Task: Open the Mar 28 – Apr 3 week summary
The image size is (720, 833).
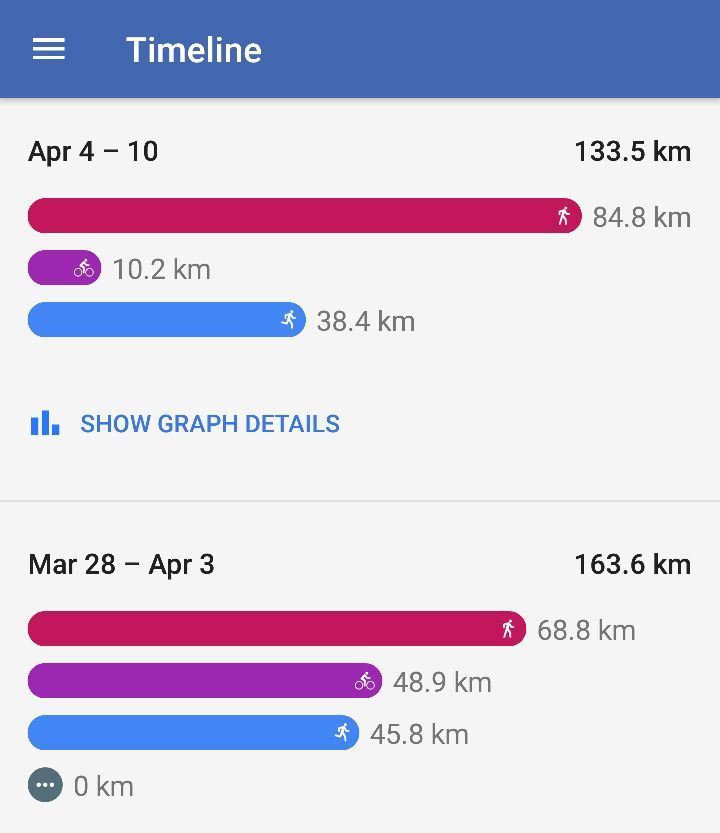Action: coord(122,565)
